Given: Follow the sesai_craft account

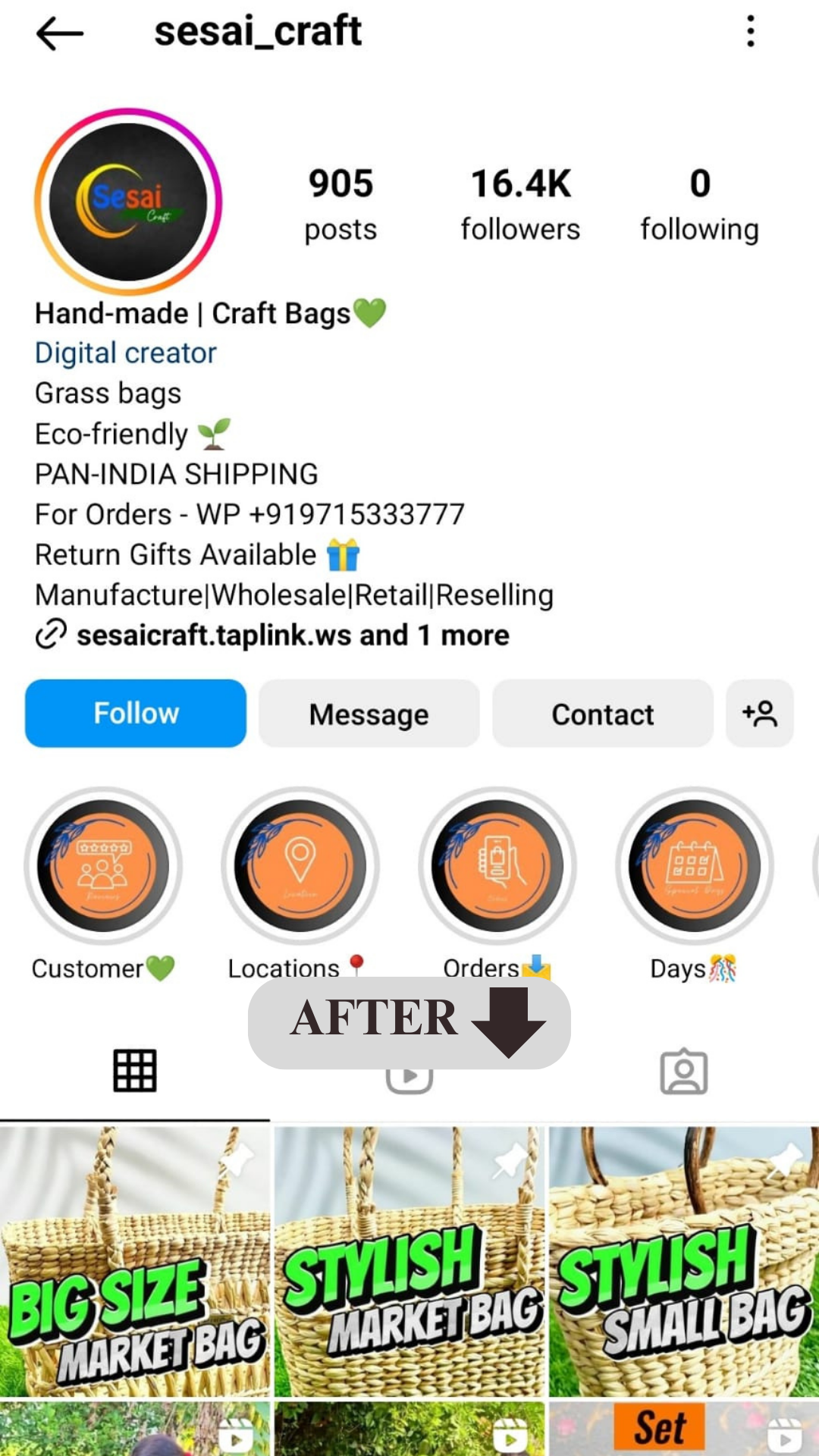Looking at the screenshot, I should click(x=136, y=714).
